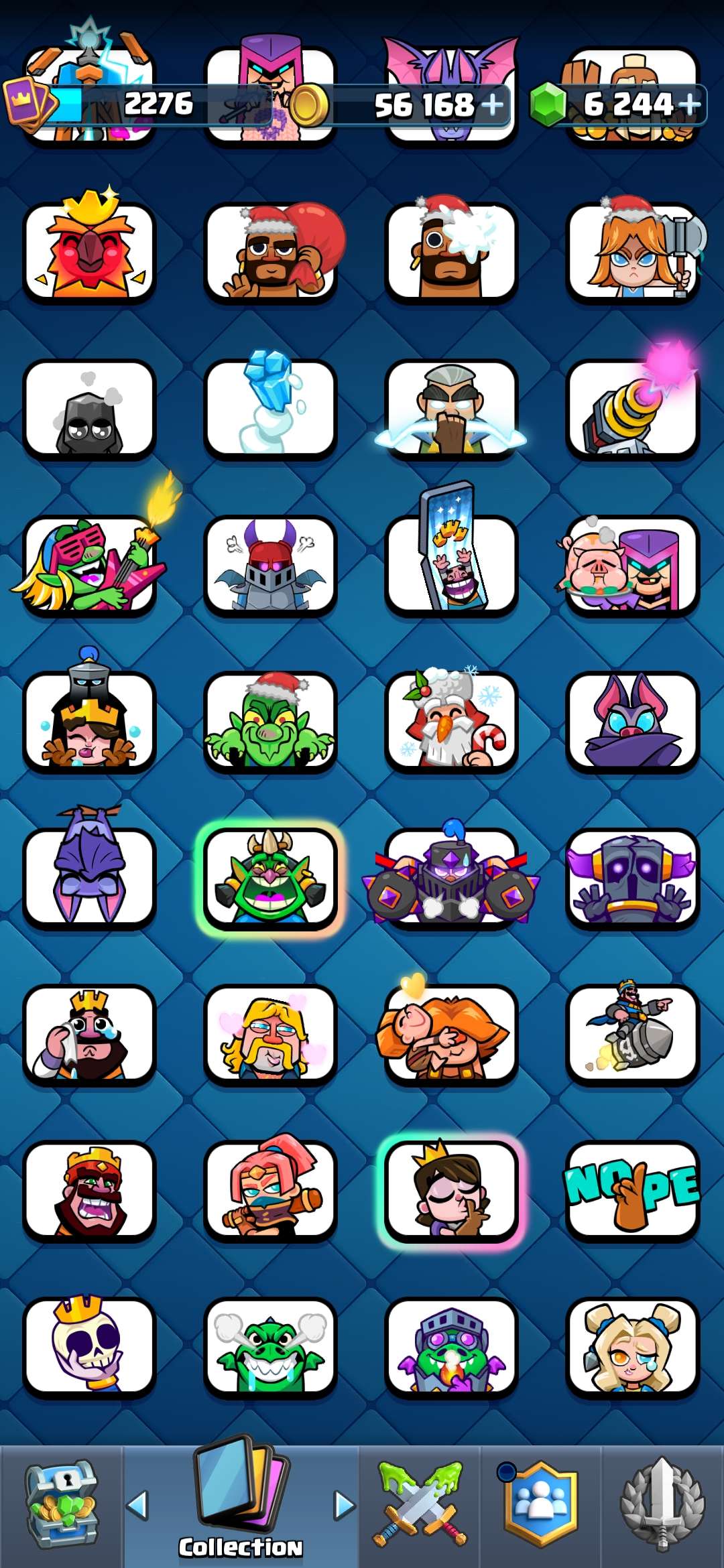The height and width of the screenshot is (1568, 724).
Task: Add more gold with the plus button
Action: coord(493,105)
